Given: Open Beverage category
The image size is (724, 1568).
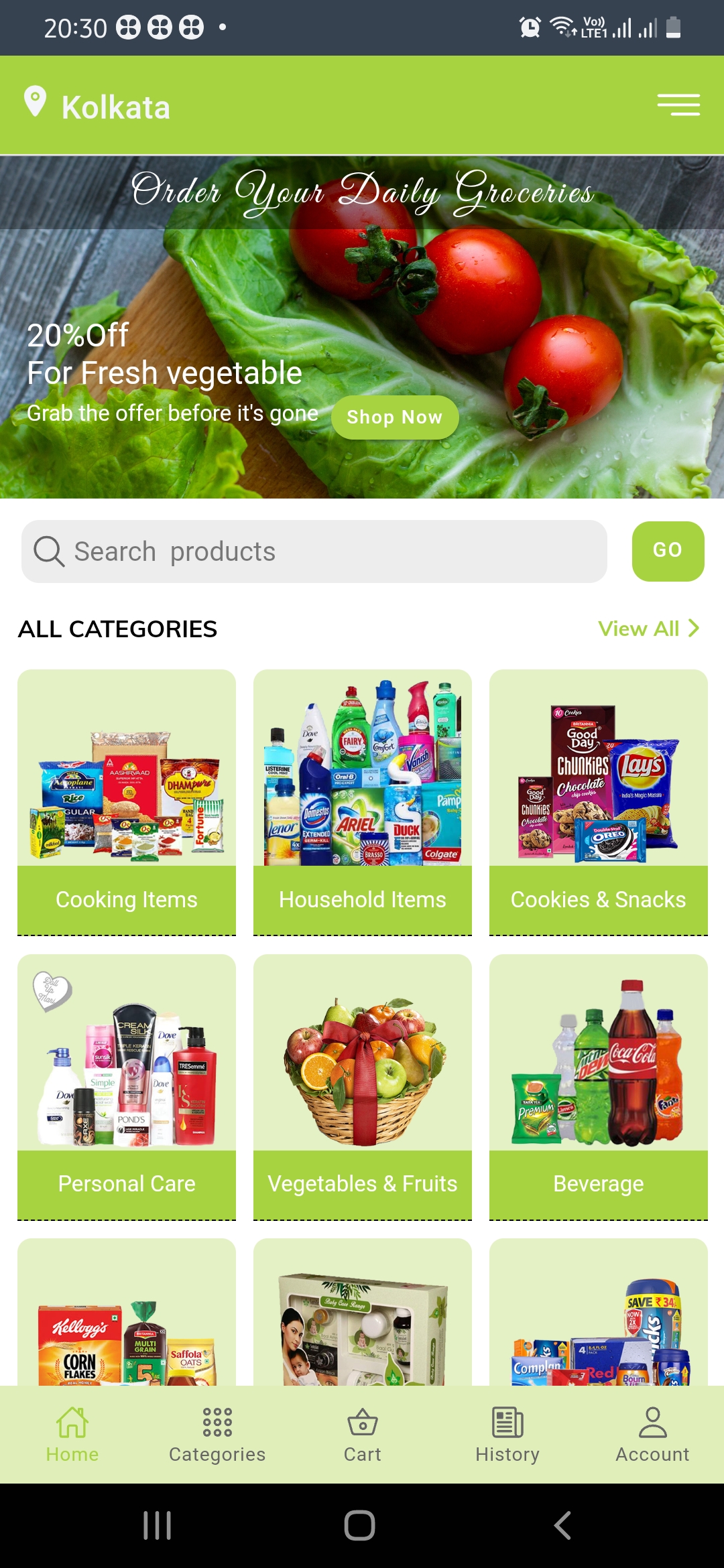Looking at the screenshot, I should pos(599,1087).
